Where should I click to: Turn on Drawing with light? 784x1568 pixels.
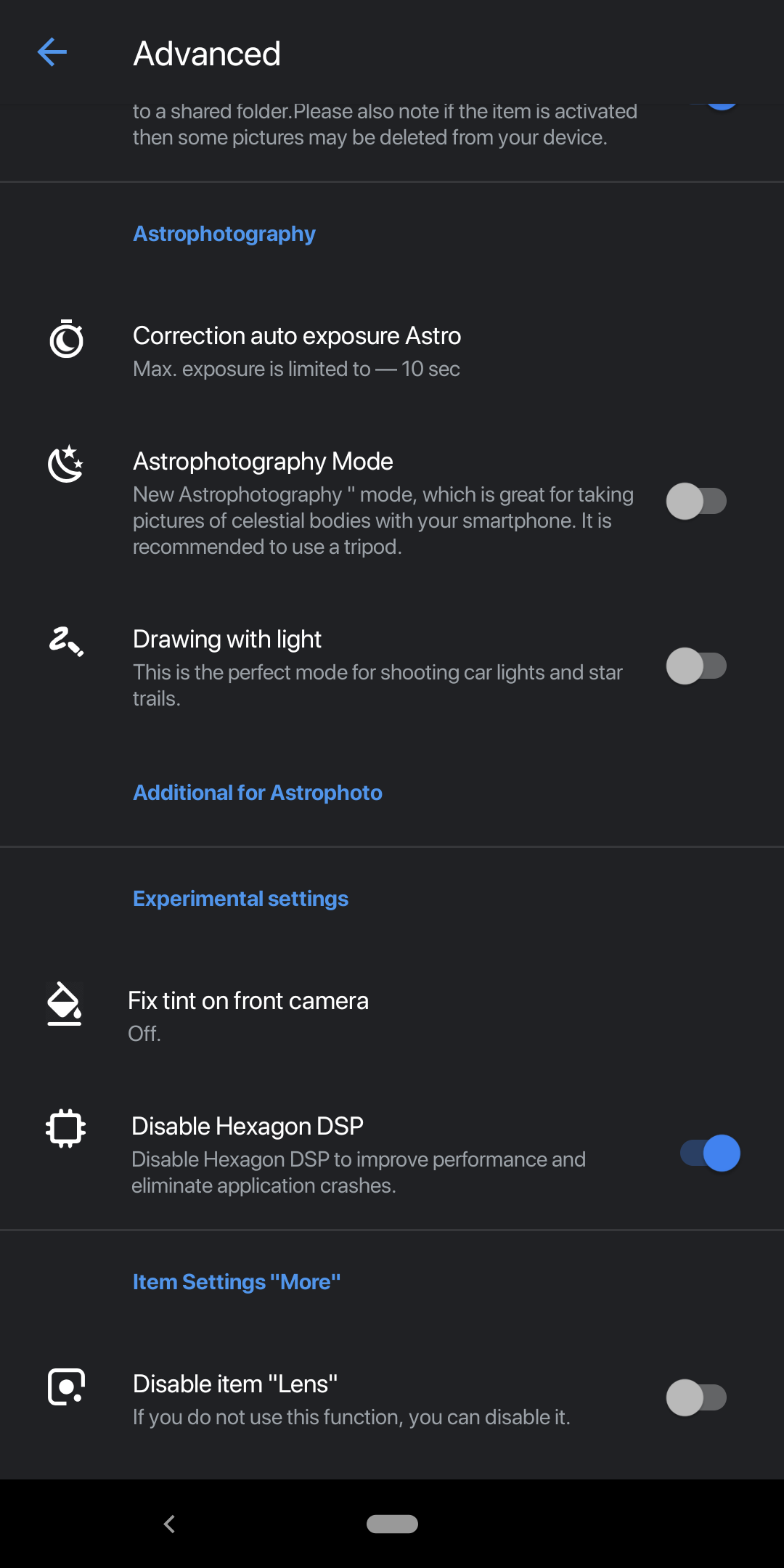[x=696, y=666]
